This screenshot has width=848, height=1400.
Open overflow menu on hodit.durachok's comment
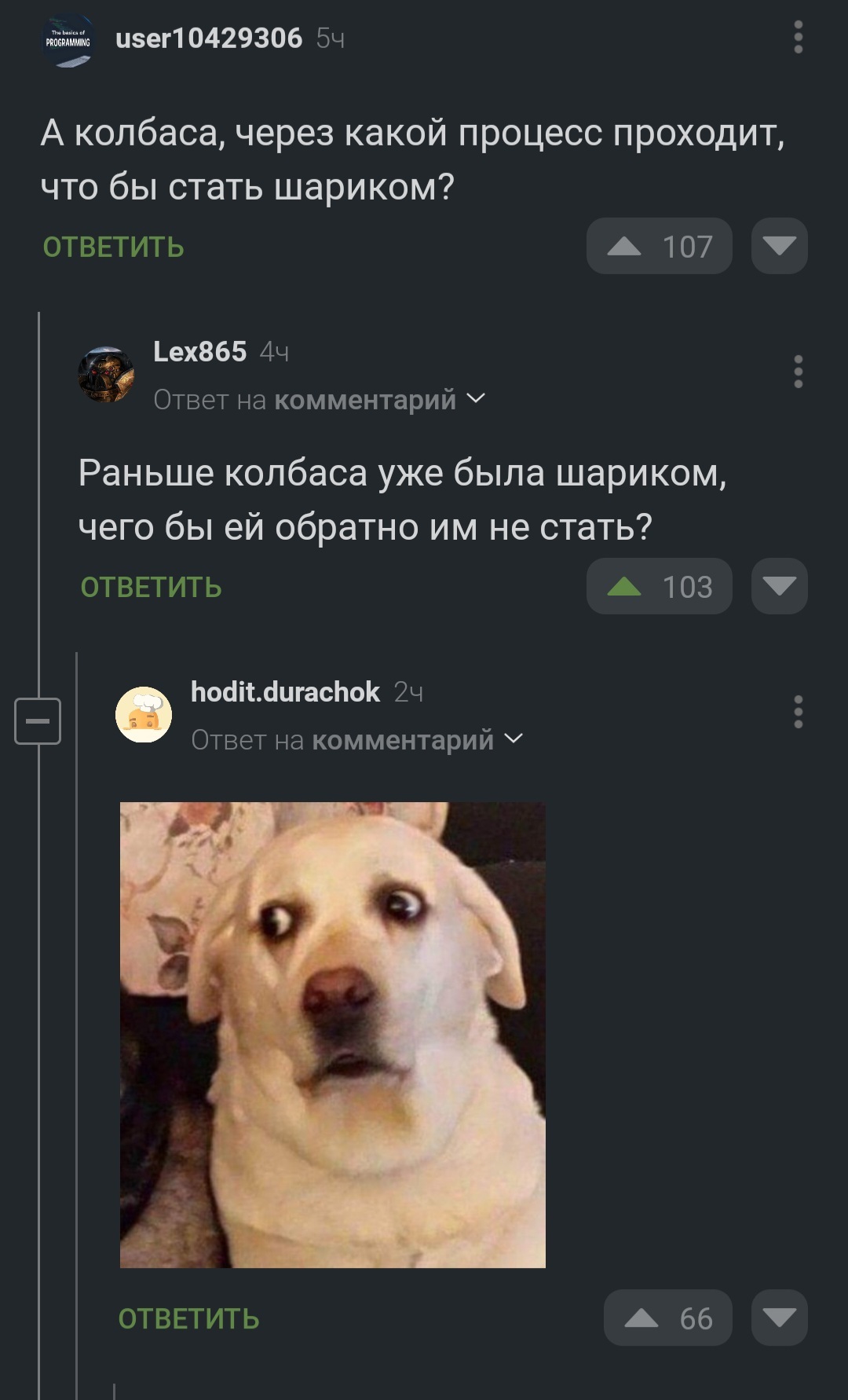click(x=798, y=712)
